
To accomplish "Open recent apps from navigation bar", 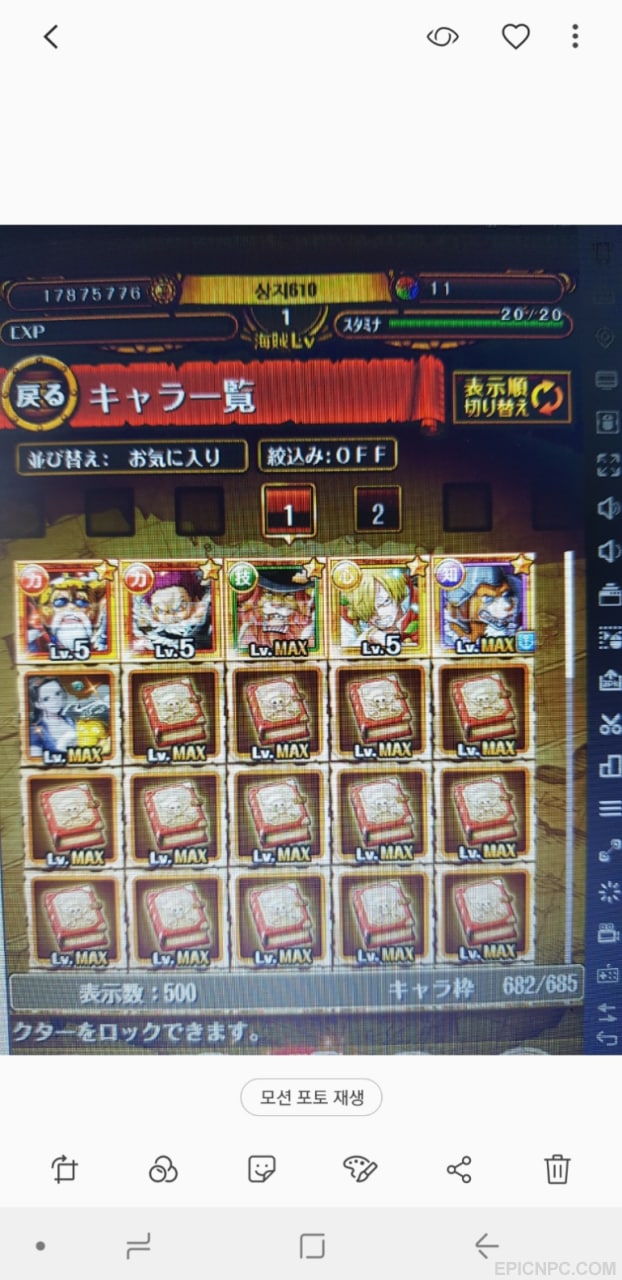I will [138, 1246].
